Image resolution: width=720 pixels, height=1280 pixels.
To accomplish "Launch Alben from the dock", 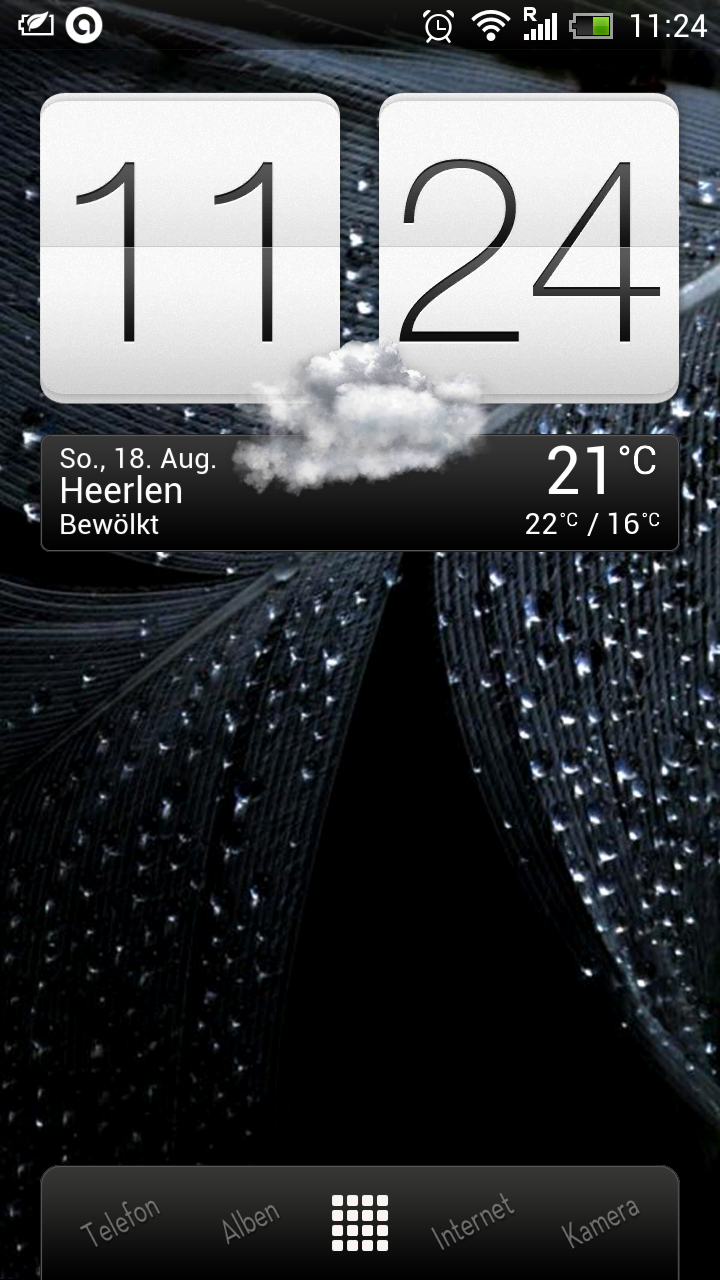I will (250, 1222).
